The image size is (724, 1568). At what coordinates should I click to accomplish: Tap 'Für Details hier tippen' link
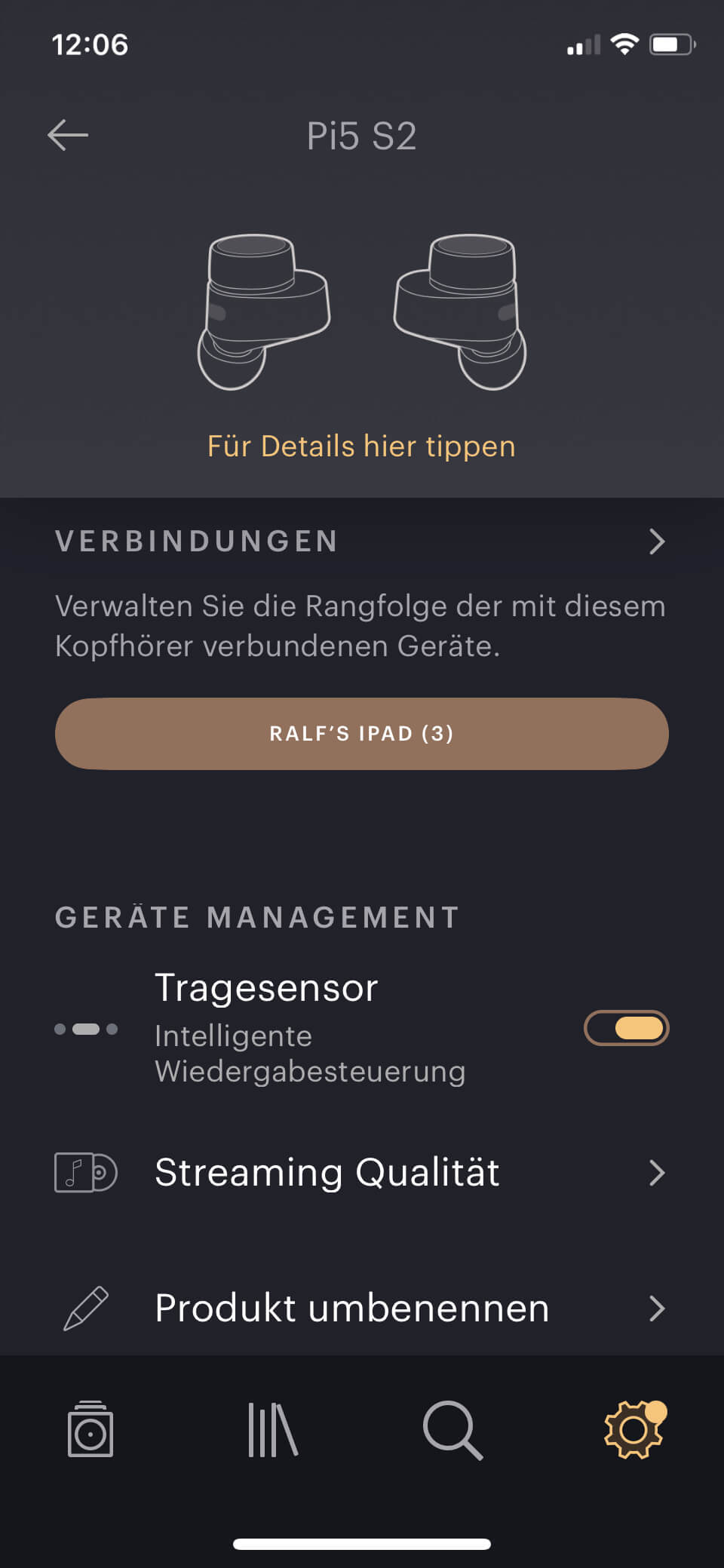(361, 446)
